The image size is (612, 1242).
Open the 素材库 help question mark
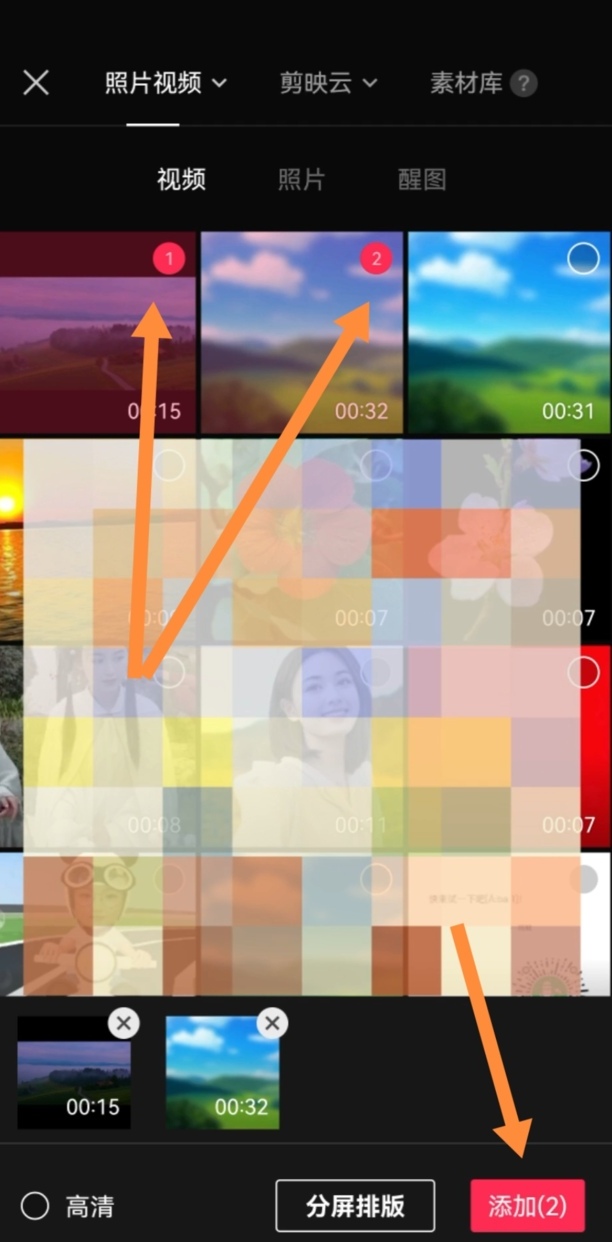click(524, 84)
